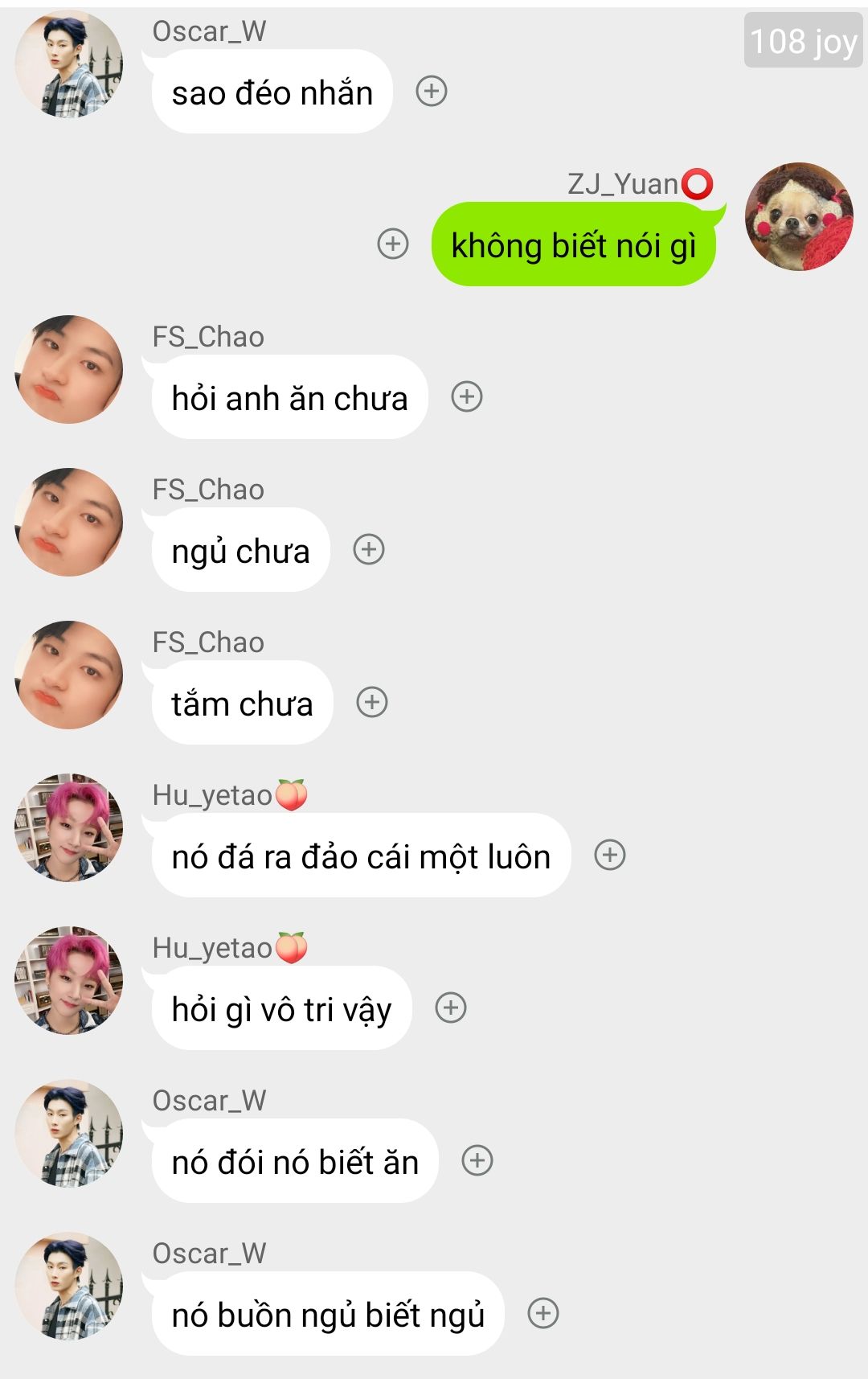Tap the plus icon next to "nó buồn ngủ biết ngủ"
The image size is (868, 1379).
click(543, 1313)
